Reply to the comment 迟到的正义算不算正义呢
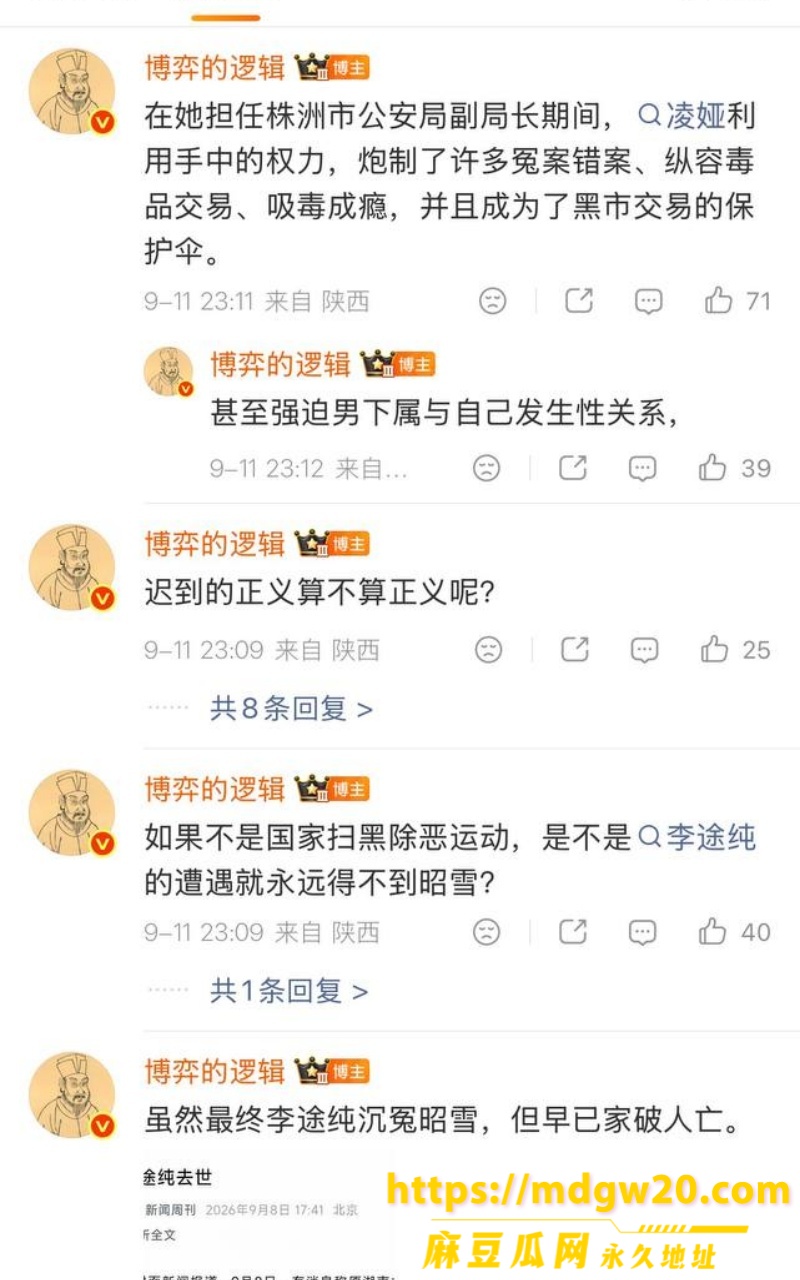The width and height of the screenshot is (800, 1280). [644, 650]
